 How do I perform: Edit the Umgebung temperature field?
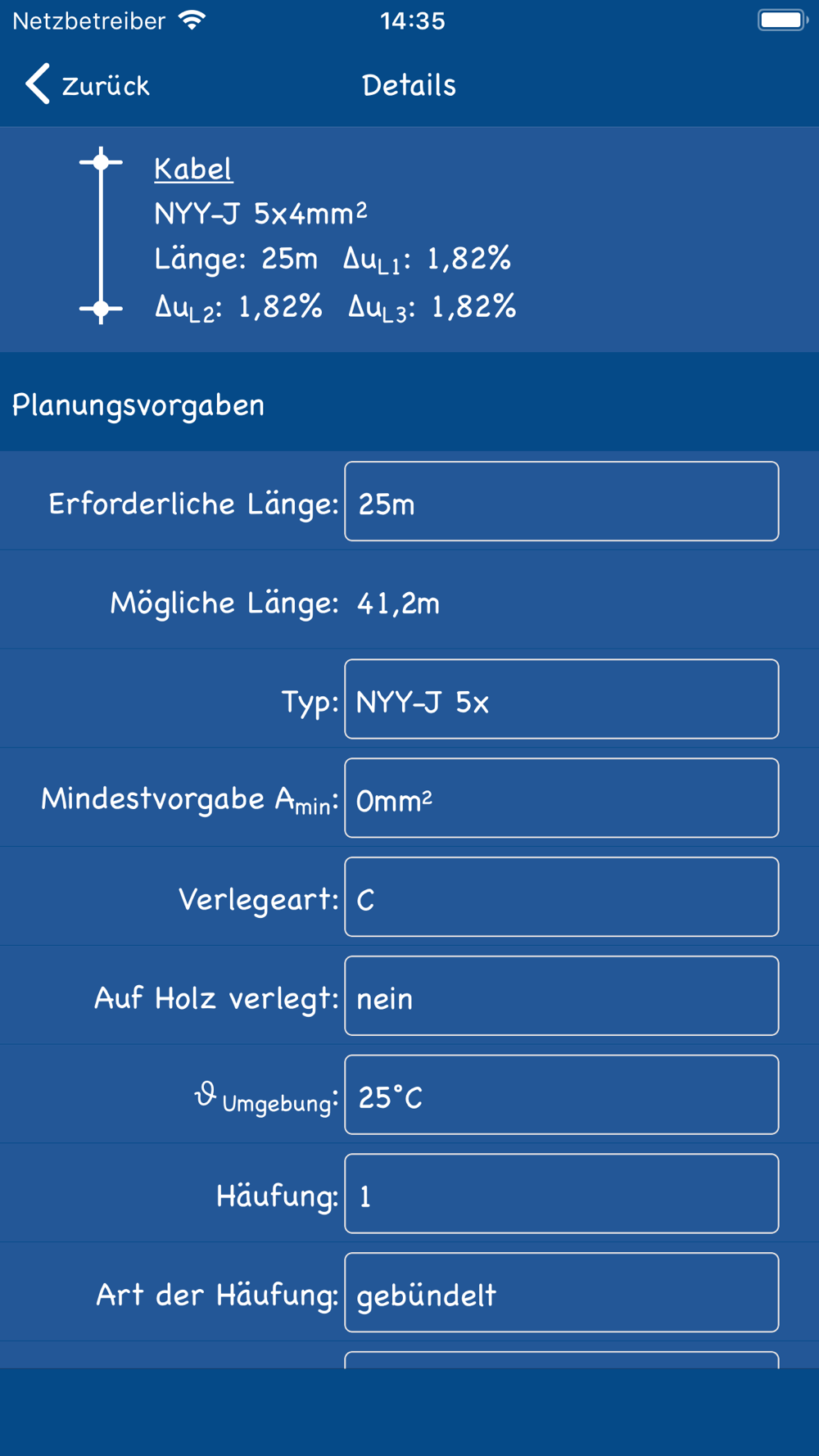tap(561, 1095)
